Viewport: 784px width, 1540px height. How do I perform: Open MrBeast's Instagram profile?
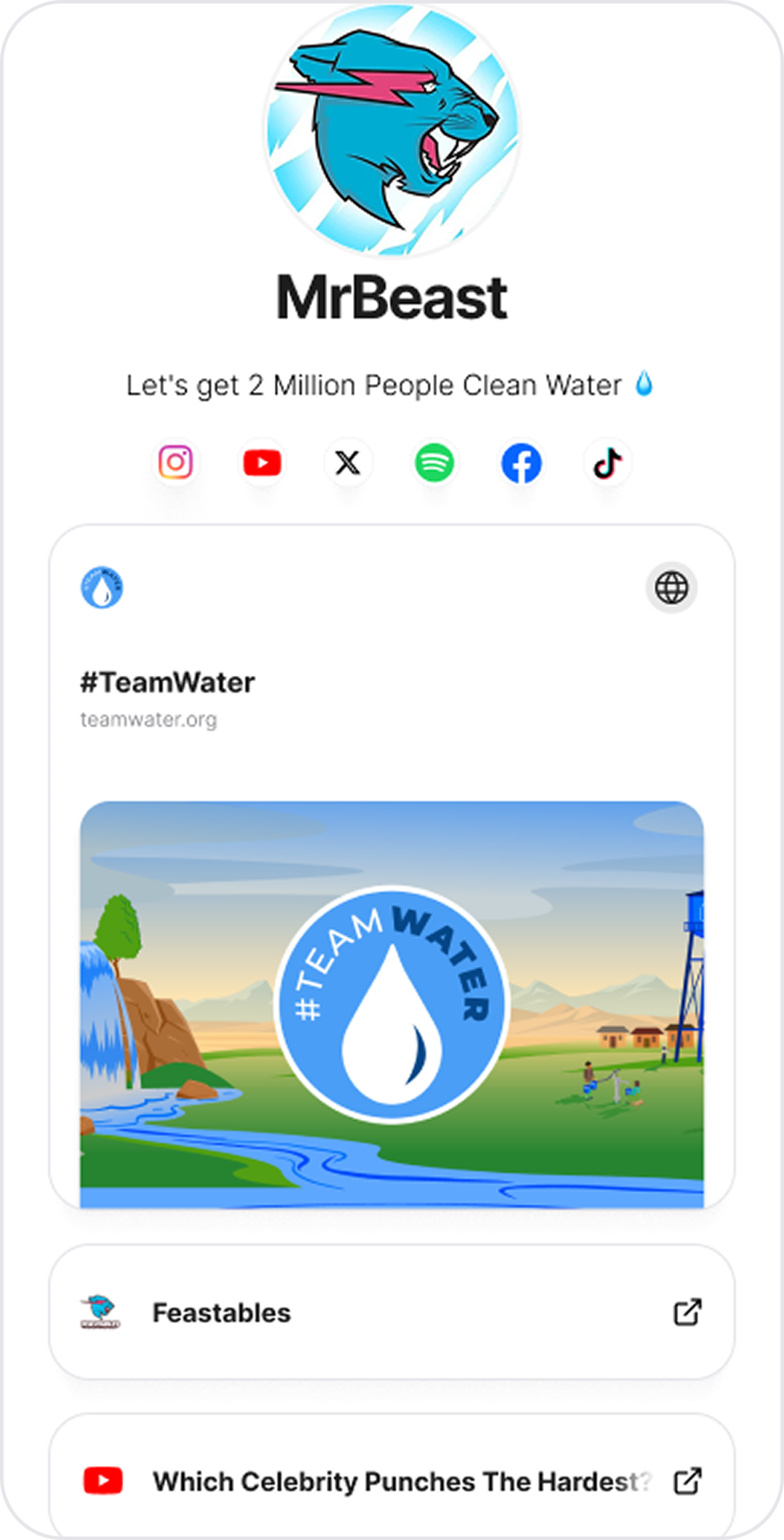click(x=175, y=462)
